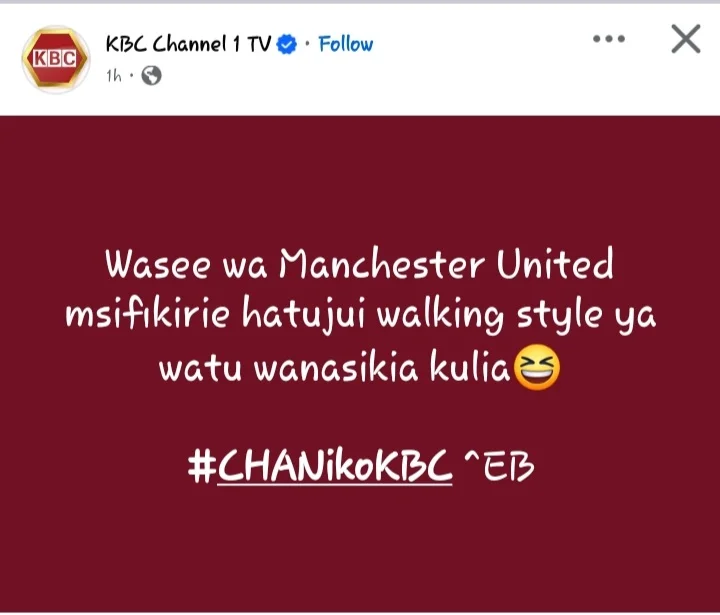This screenshot has width=720, height=615.
Task: Close this post
Action: point(685,39)
